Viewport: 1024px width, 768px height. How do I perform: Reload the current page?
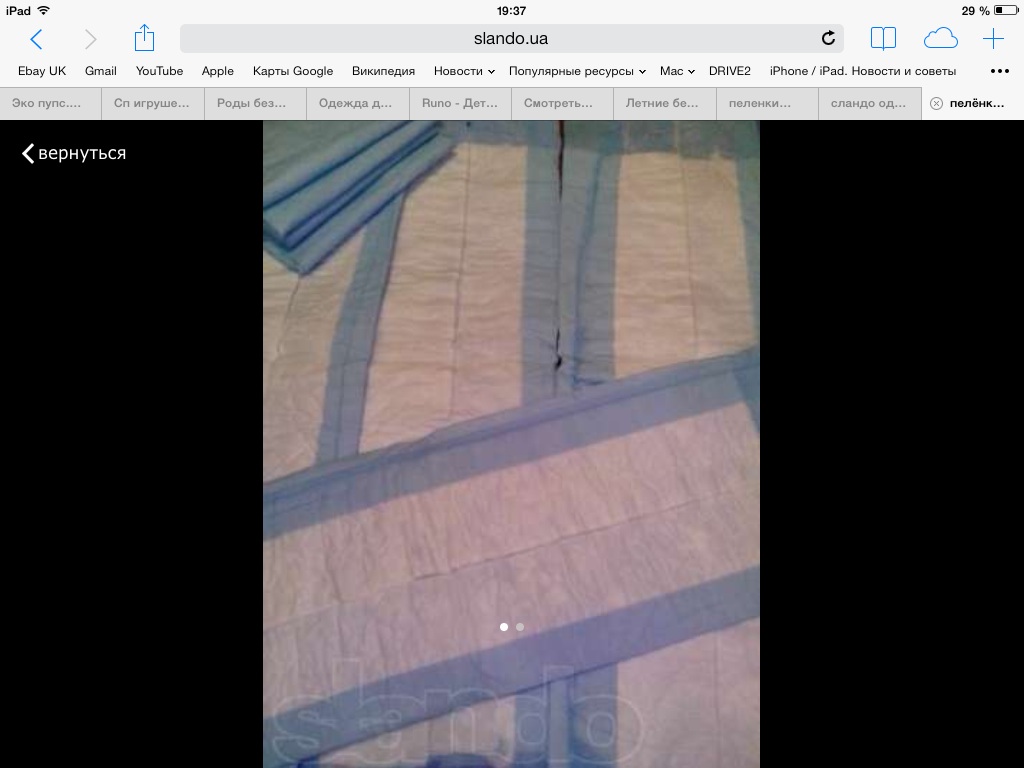point(828,39)
